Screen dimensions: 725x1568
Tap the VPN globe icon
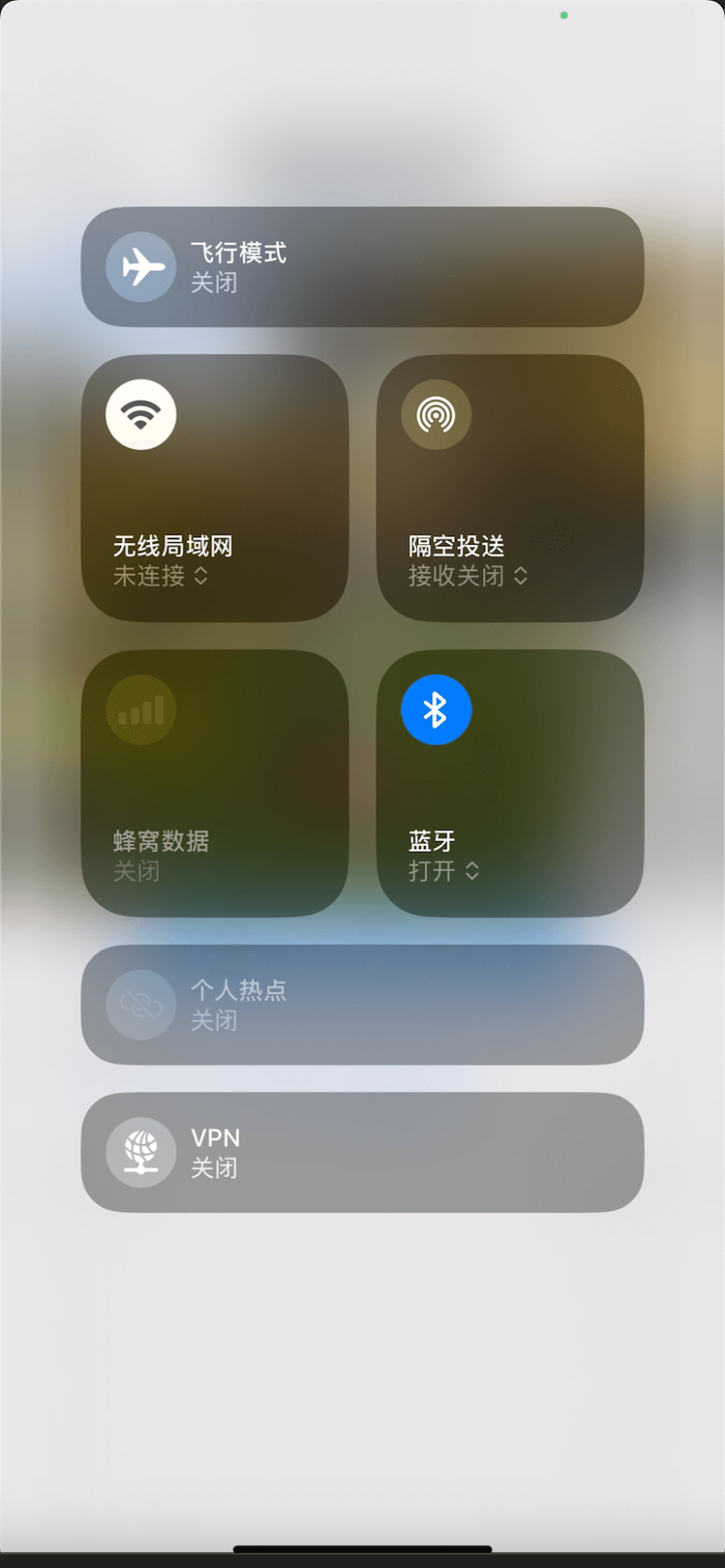tap(140, 1152)
